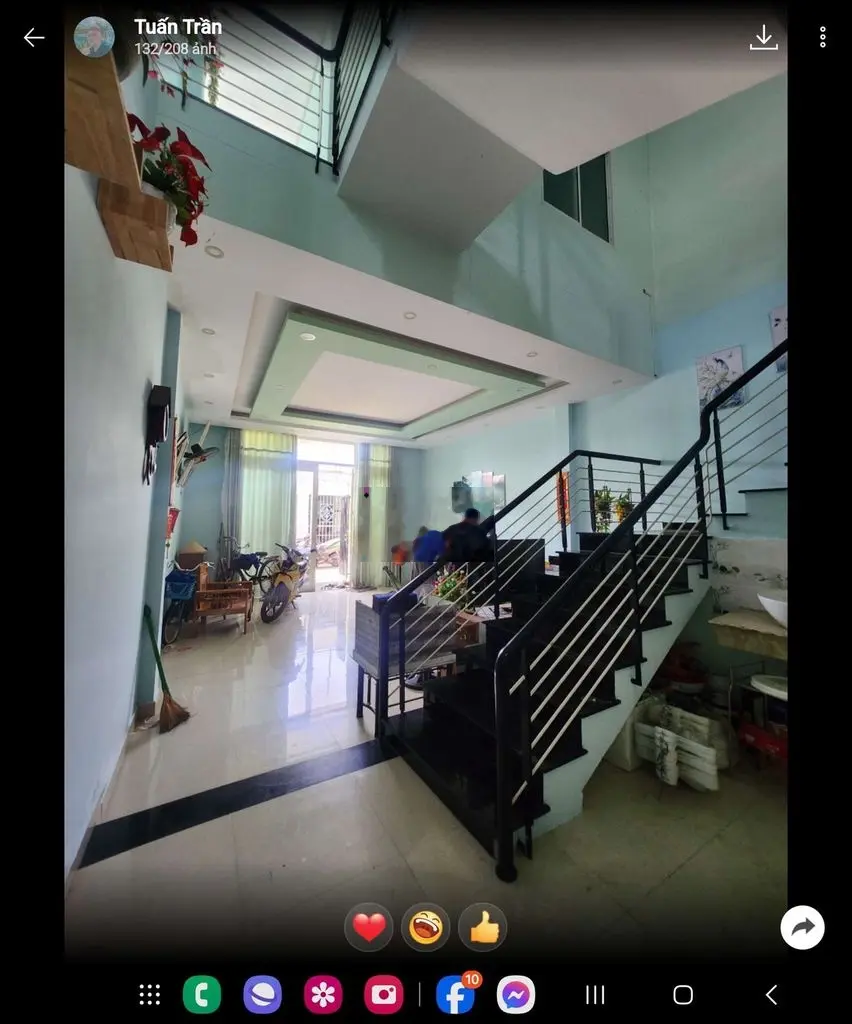Open the three-dot overflow menu
The width and height of the screenshot is (852, 1024).
[822, 37]
